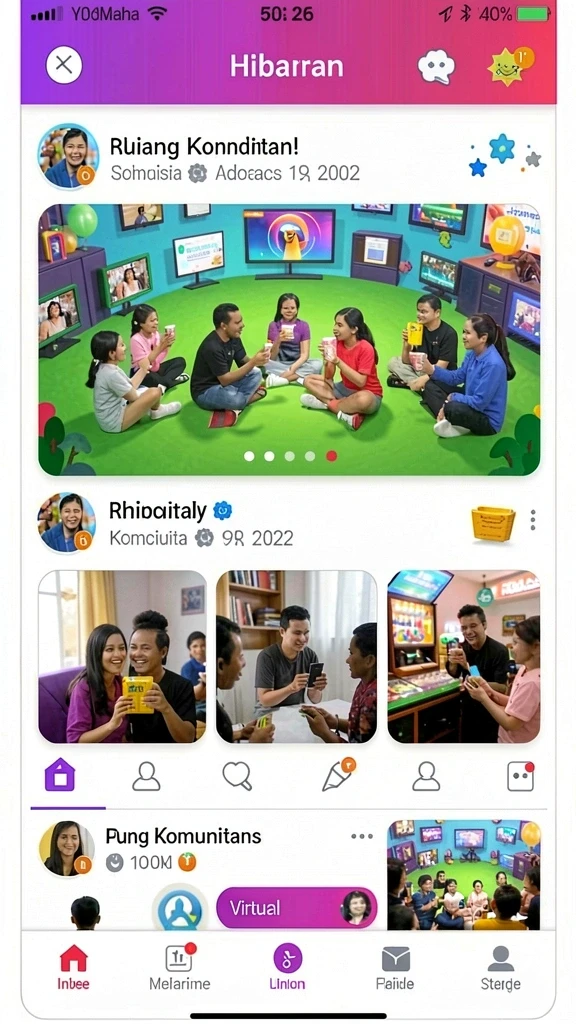Switch to the Inbee tab
Screen dimensions: 576x1024
(73, 967)
